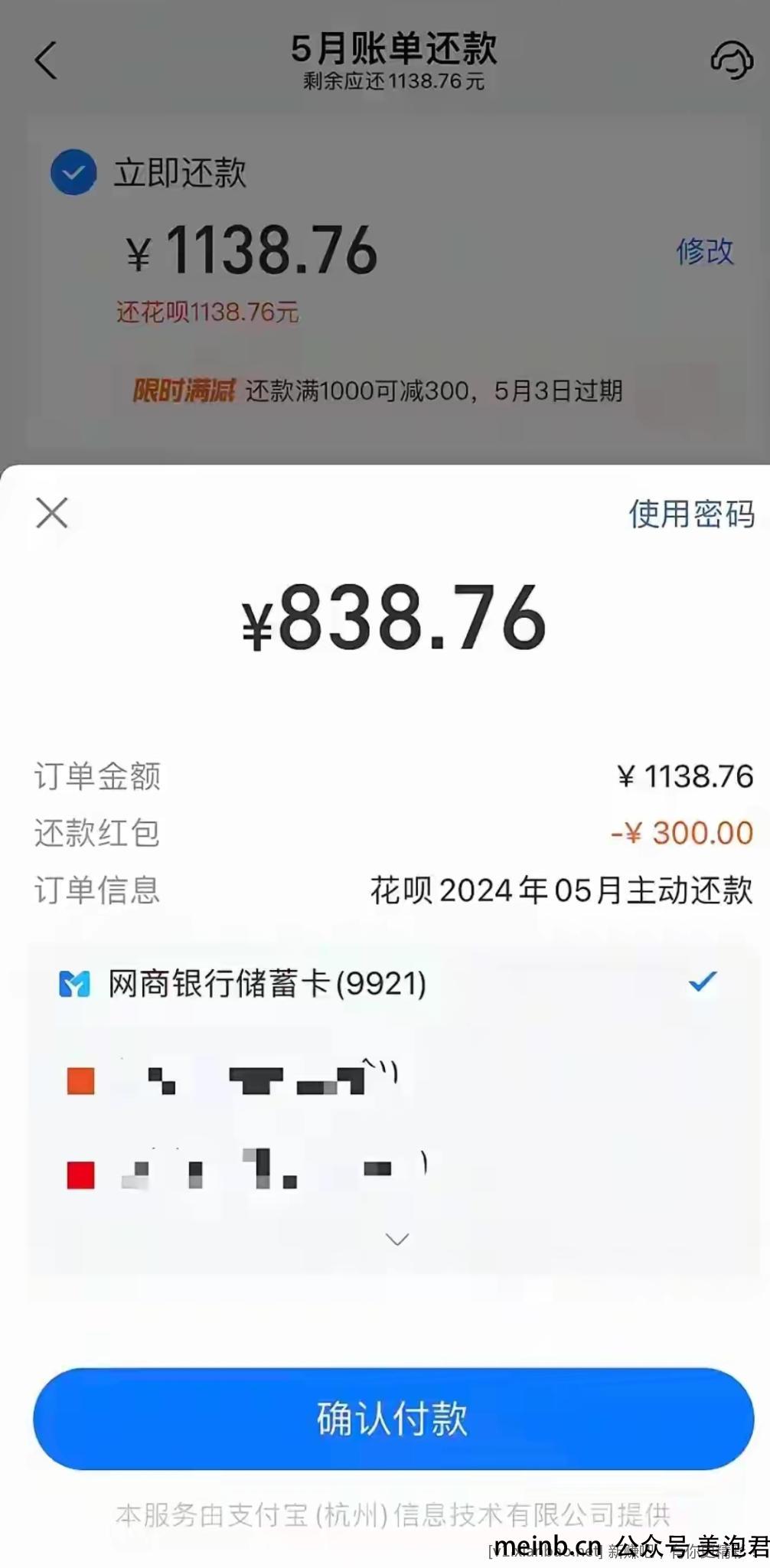Open customer service headset icon
Viewport: 770px width, 1568px height.
tap(731, 60)
